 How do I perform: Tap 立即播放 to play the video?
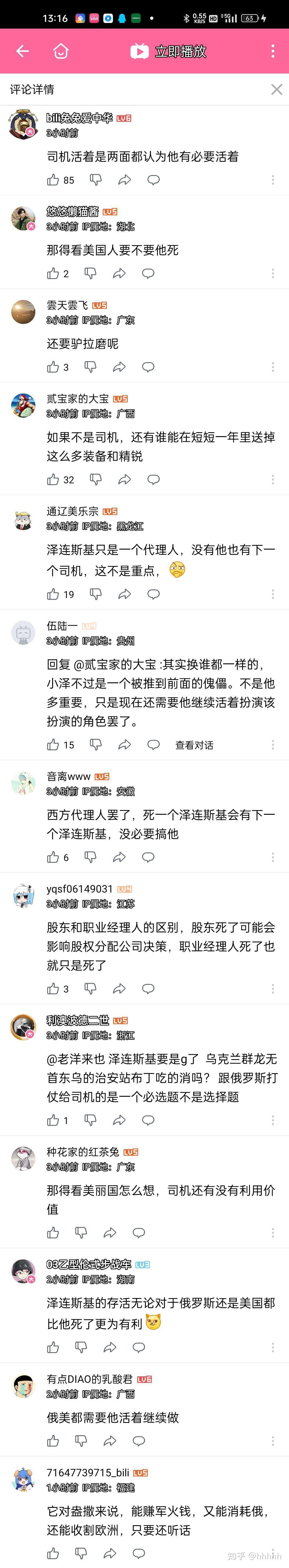[x=169, y=51]
